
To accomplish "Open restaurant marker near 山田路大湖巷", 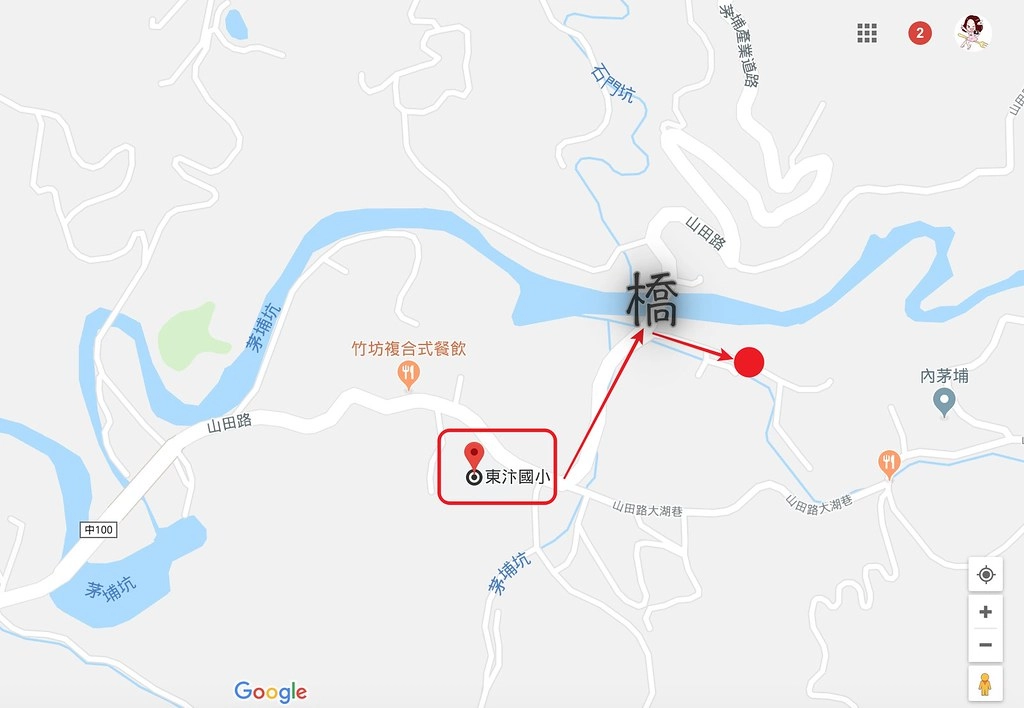I will (x=889, y=463).
